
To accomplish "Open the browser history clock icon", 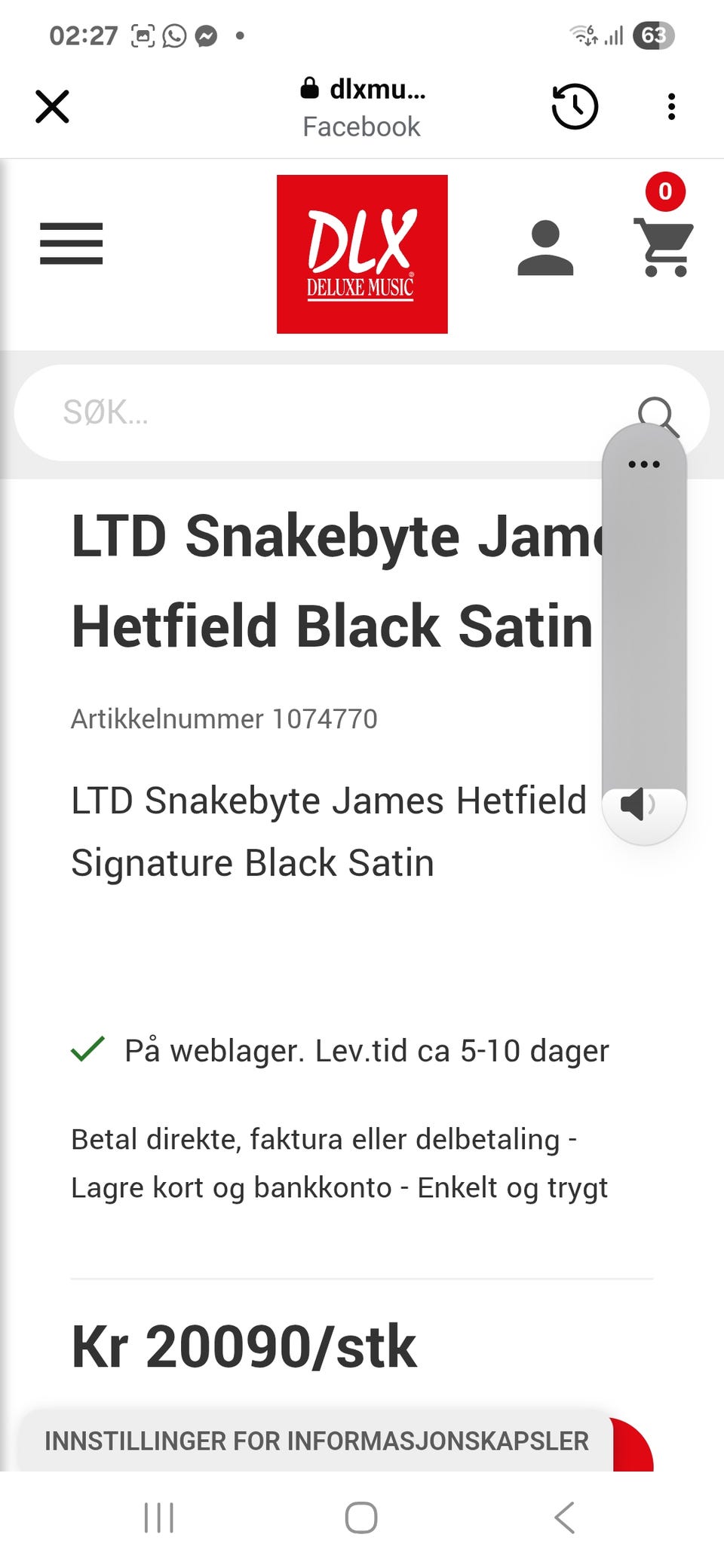I will 575,106.
